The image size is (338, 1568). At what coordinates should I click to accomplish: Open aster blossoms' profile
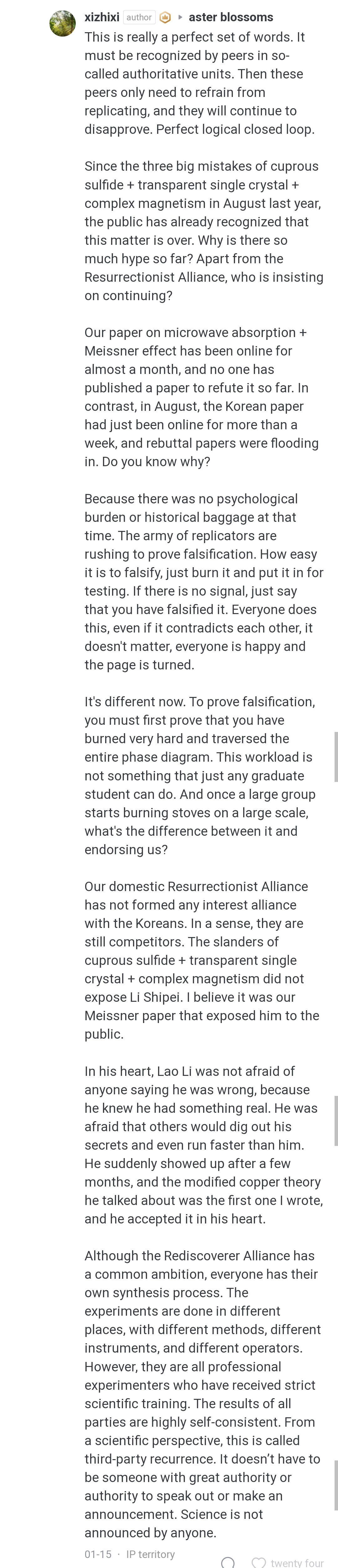(231, 17)
